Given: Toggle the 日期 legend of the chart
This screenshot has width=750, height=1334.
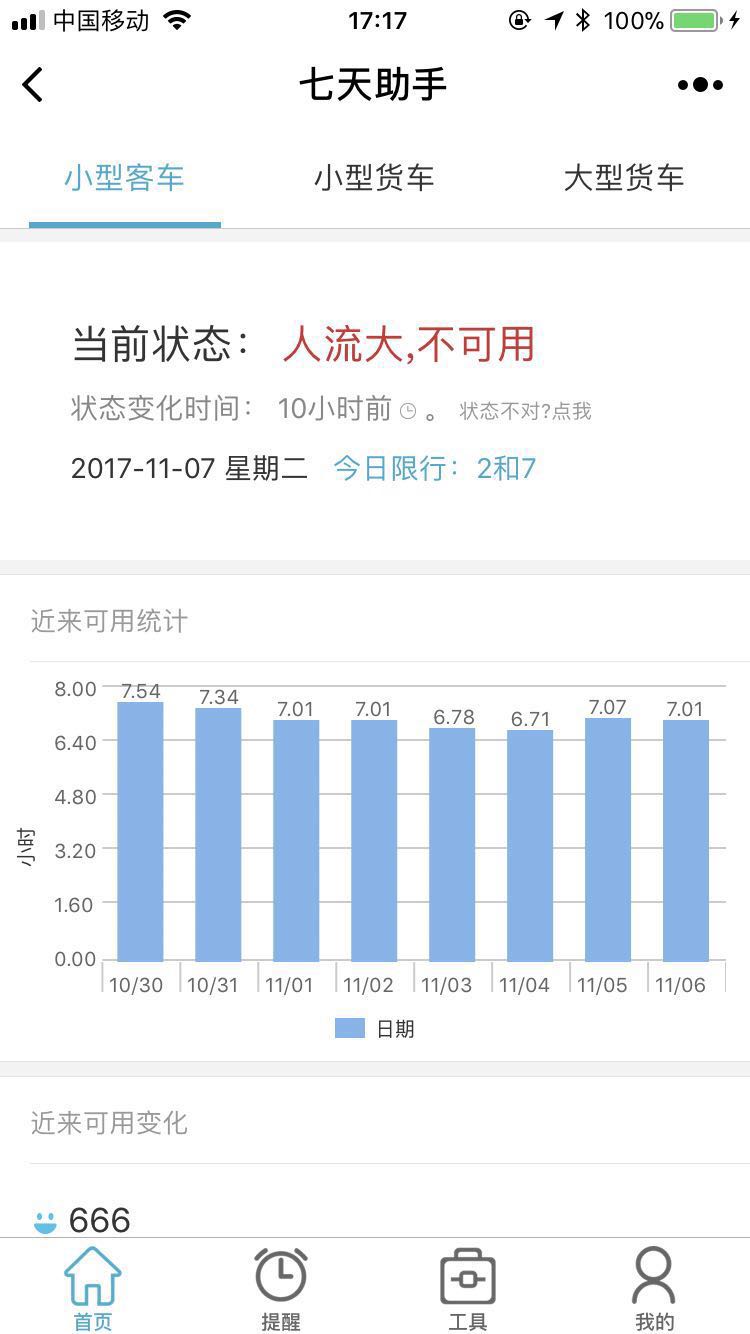Looking at the screenshot, I should [374, 1028].
